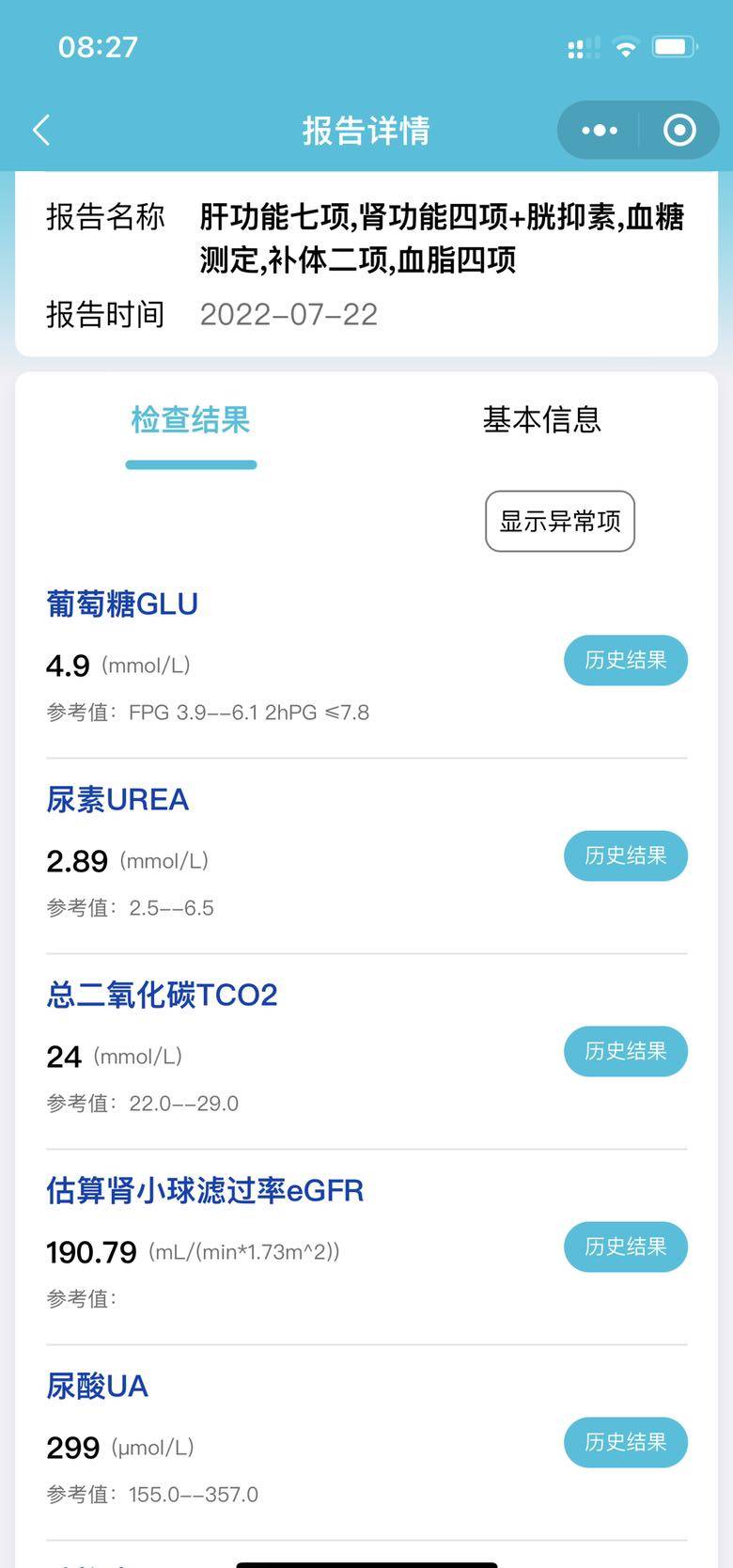Image resolution: width=733 pixels, height=1568 pixels.
Task: Close the mini program with the circle icon
Action: pyautogui.click(x=678, y=130)
